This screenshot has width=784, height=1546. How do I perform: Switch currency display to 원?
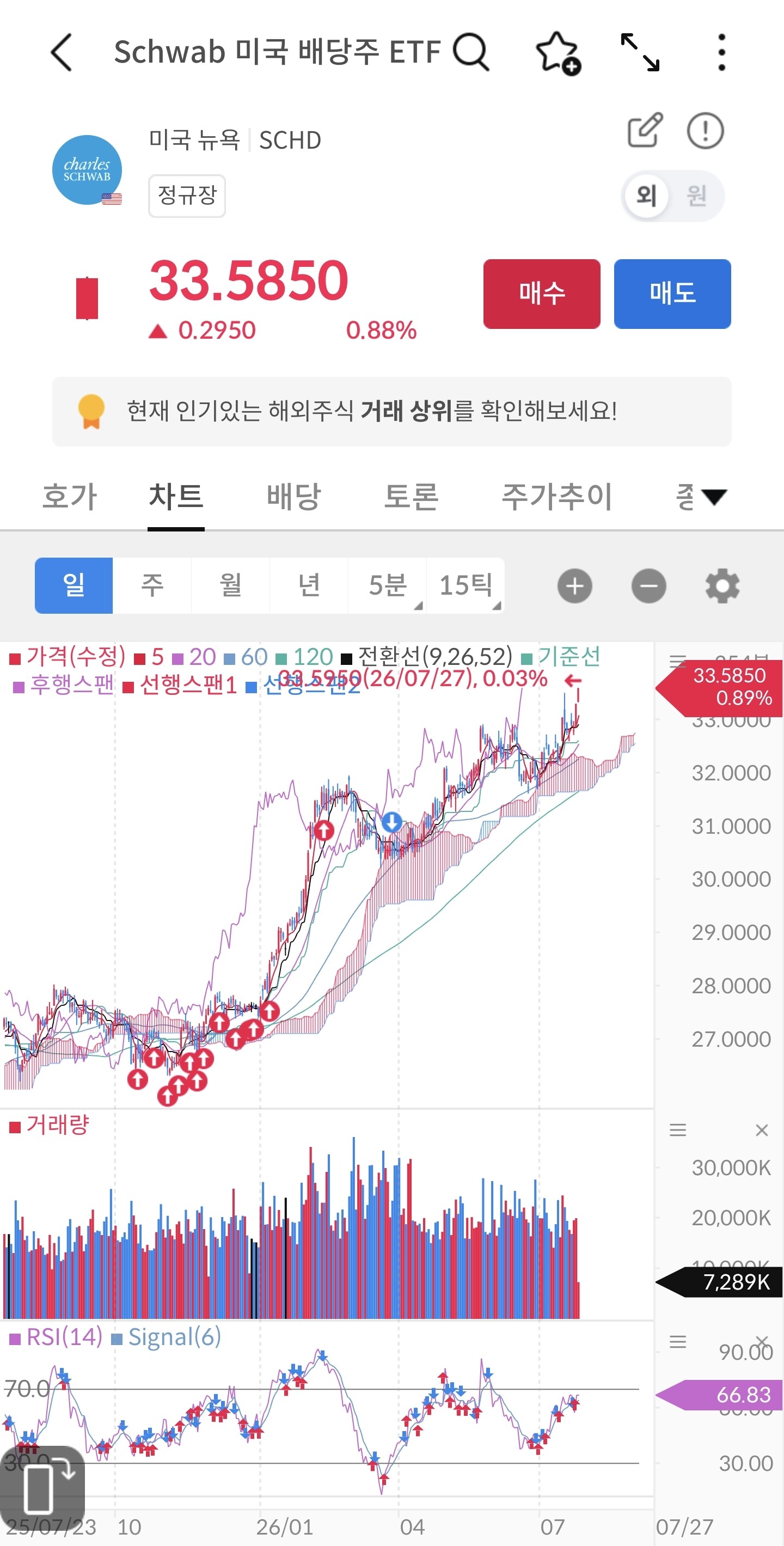tap(696, 195)
